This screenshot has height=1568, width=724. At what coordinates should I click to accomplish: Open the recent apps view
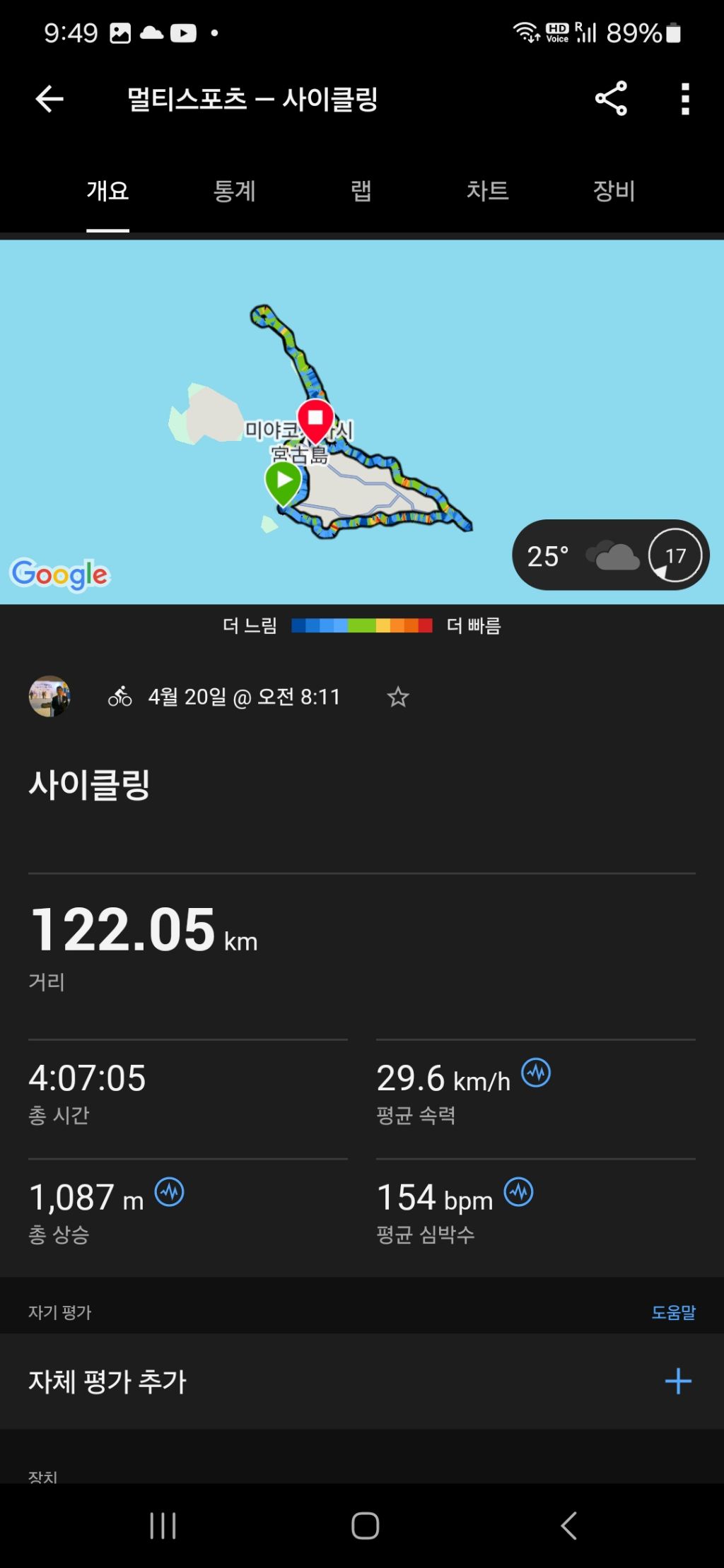[x=163, y=1526]
